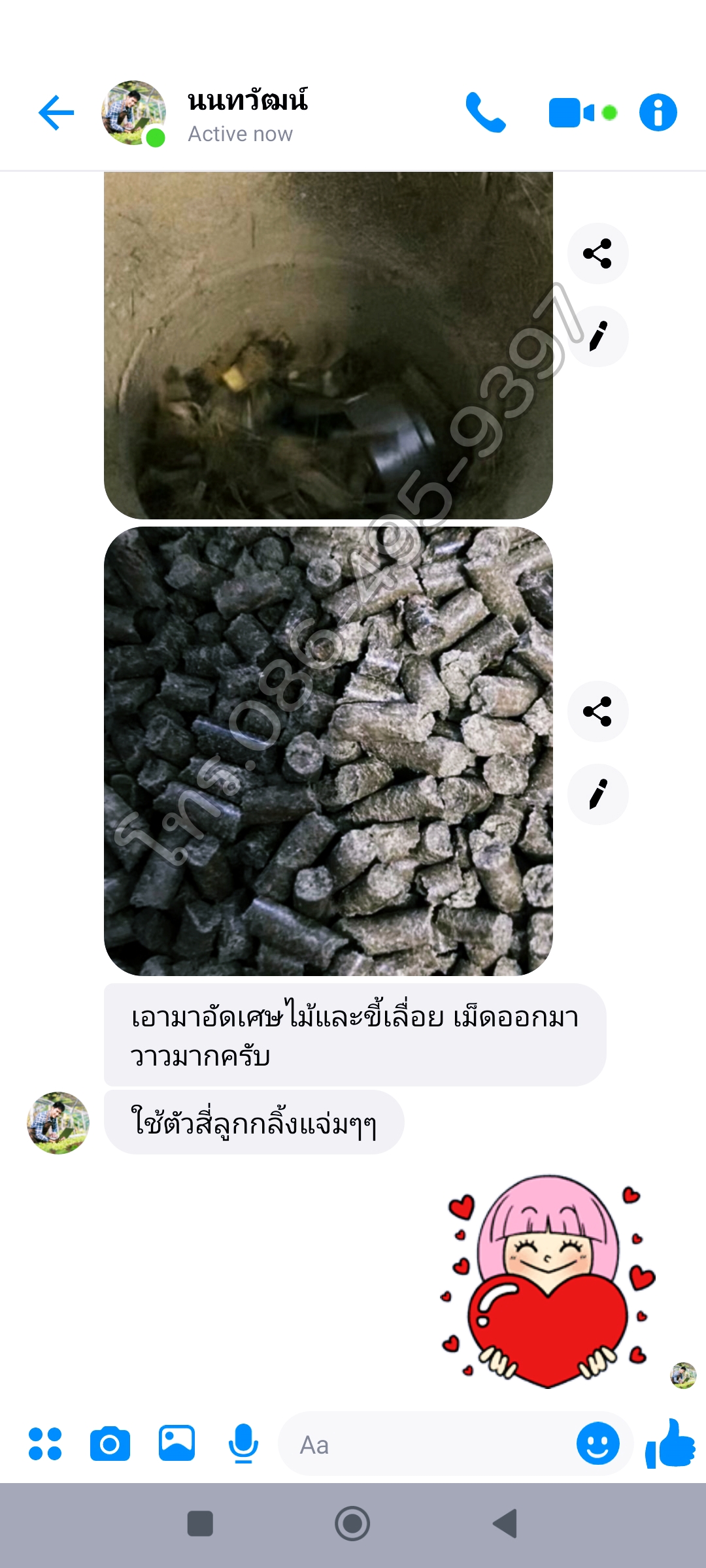Open the emoji picker
The width and height of the screenshot is (706, 1568).
597,1444
